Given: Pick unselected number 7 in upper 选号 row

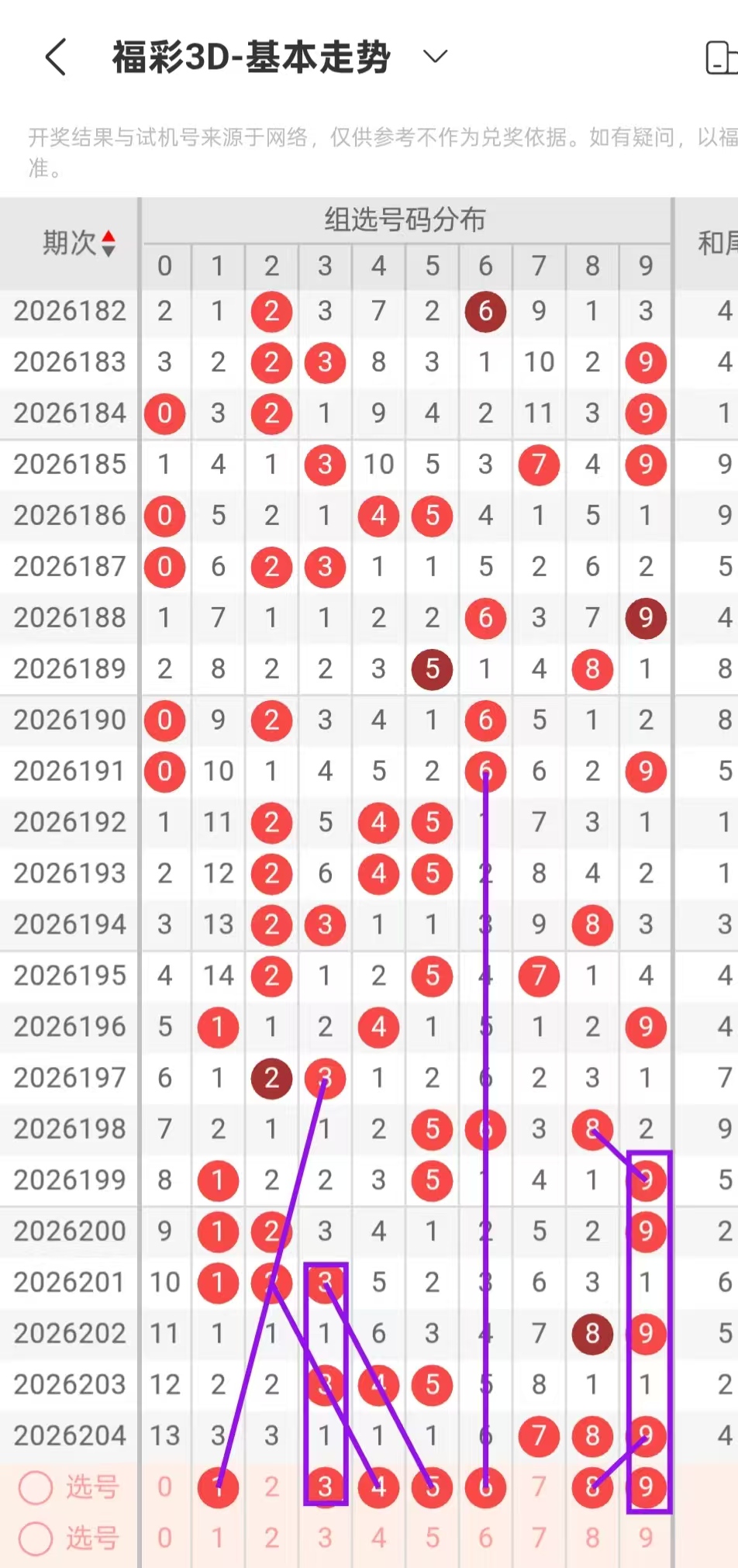Looking at the screenshot, I should (x=539, y=1487).
